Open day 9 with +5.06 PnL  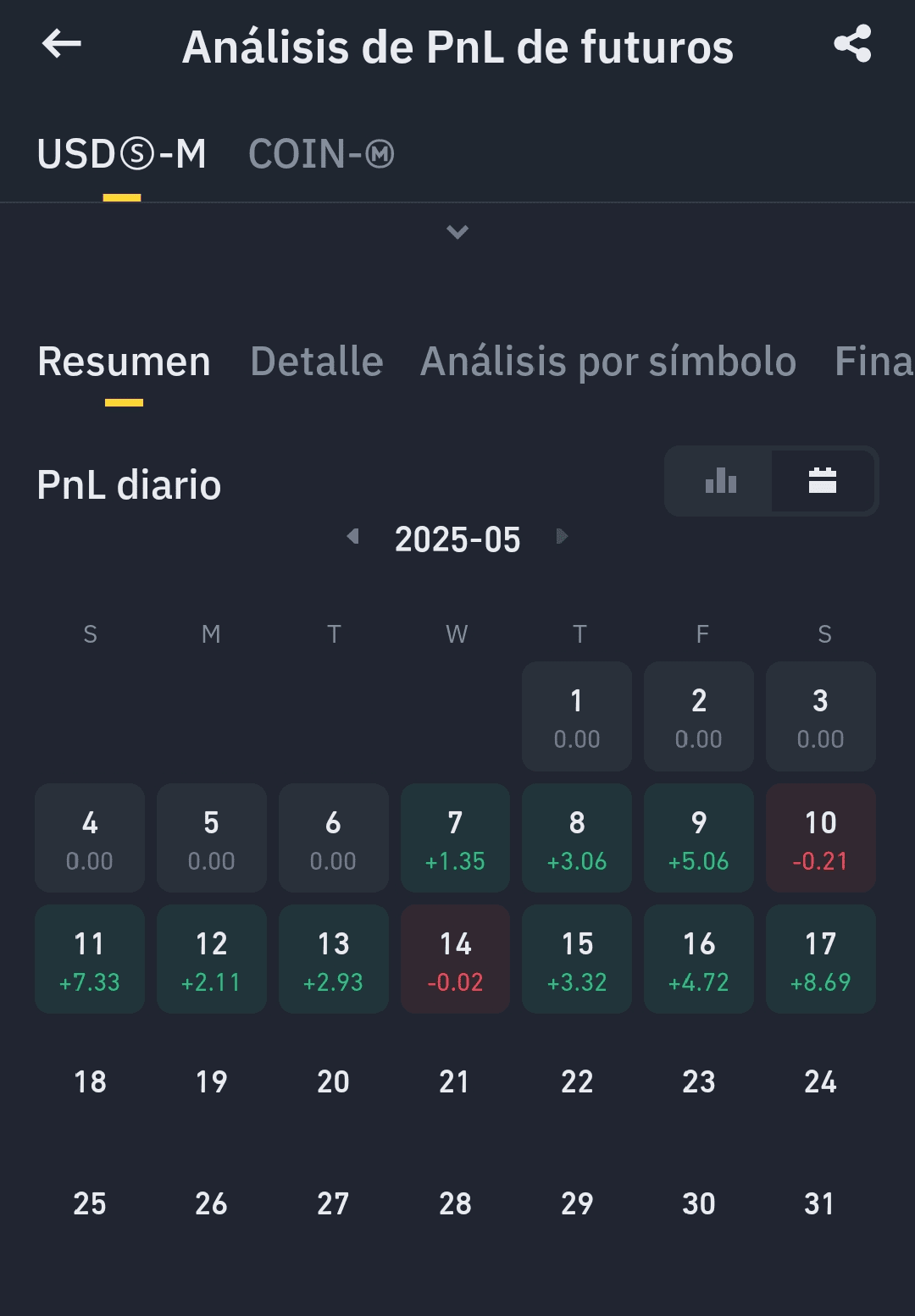click(x=698, y=838)
